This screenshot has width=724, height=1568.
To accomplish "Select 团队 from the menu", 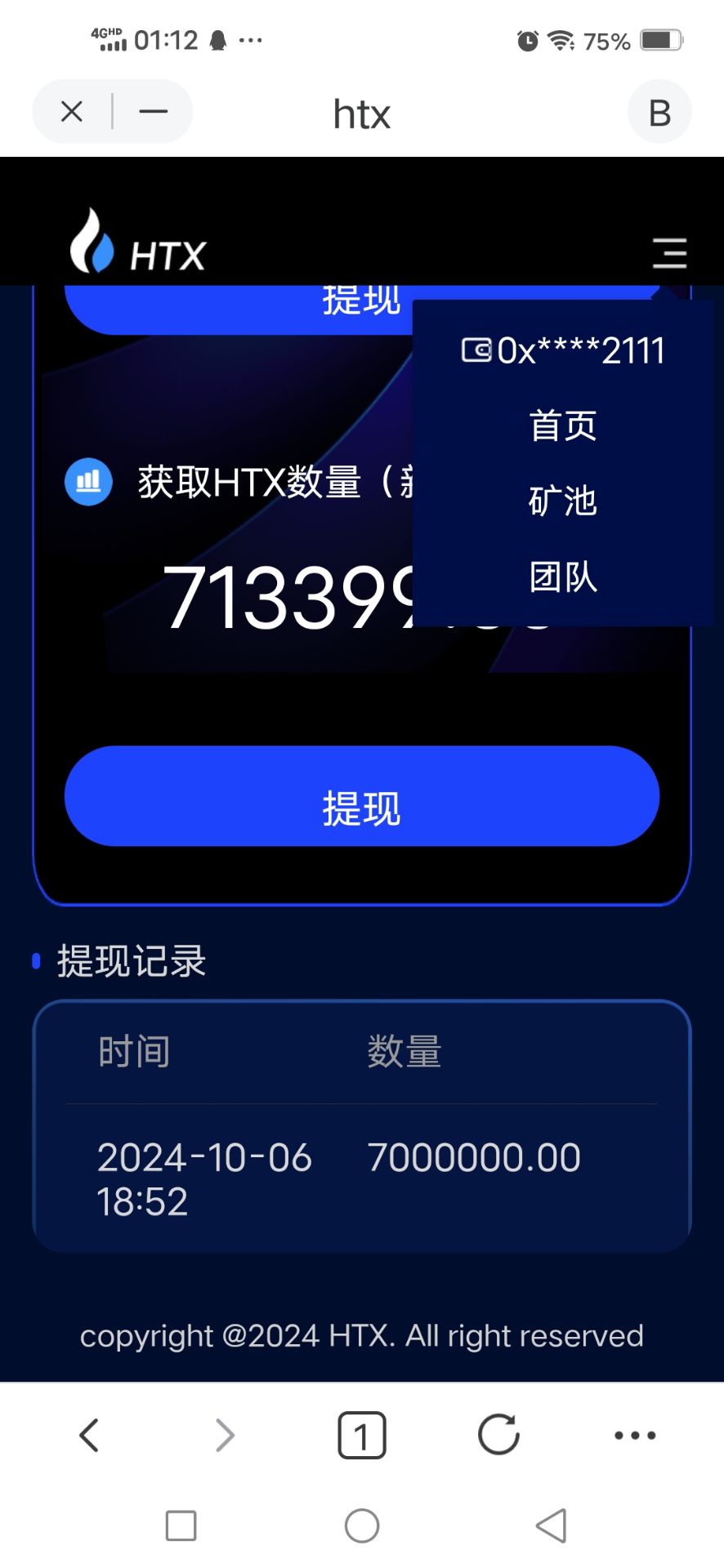I will 561,577.
